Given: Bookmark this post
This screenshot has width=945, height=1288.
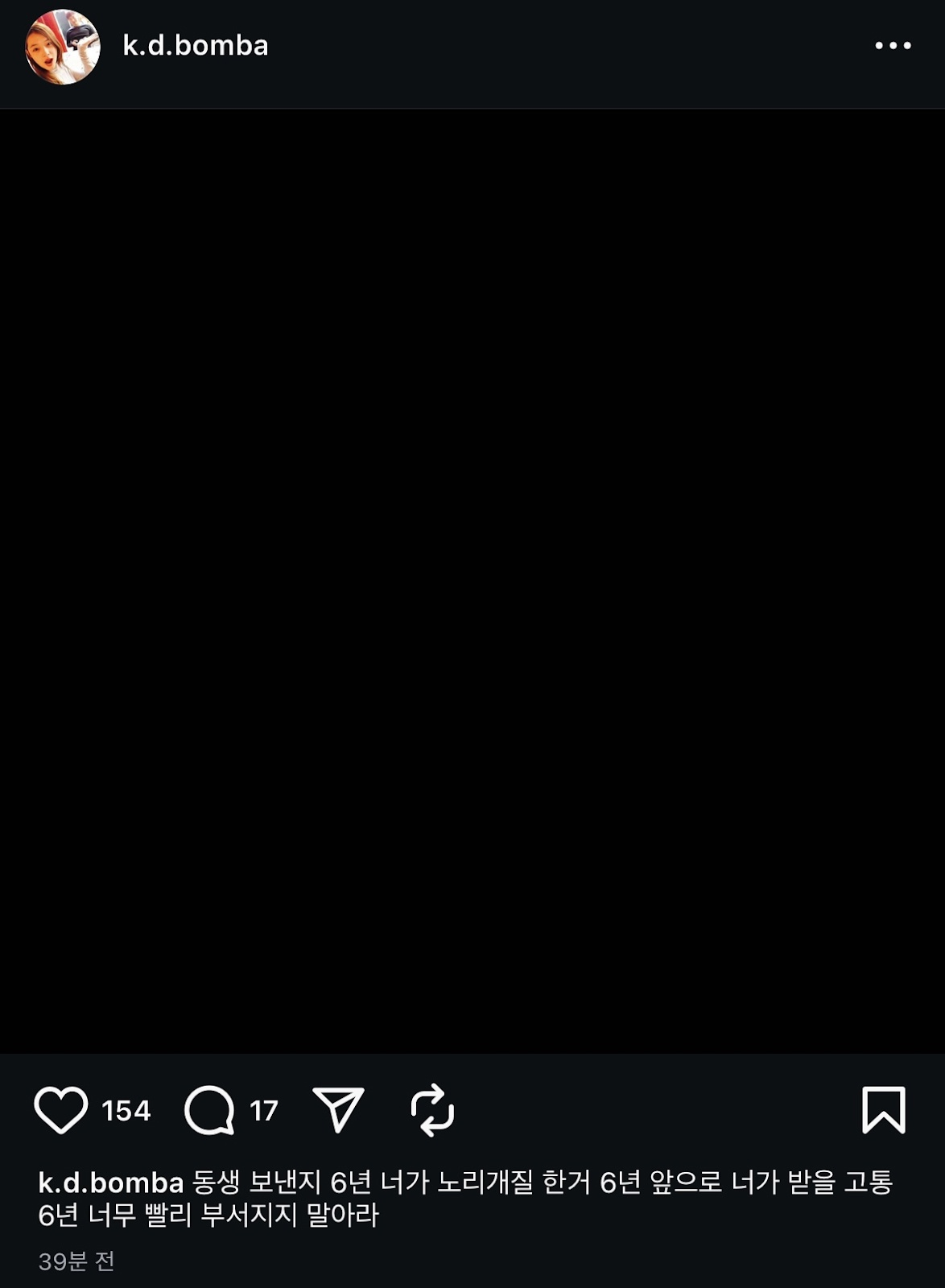Looking at the screenshot, I should coord(883,1109).
